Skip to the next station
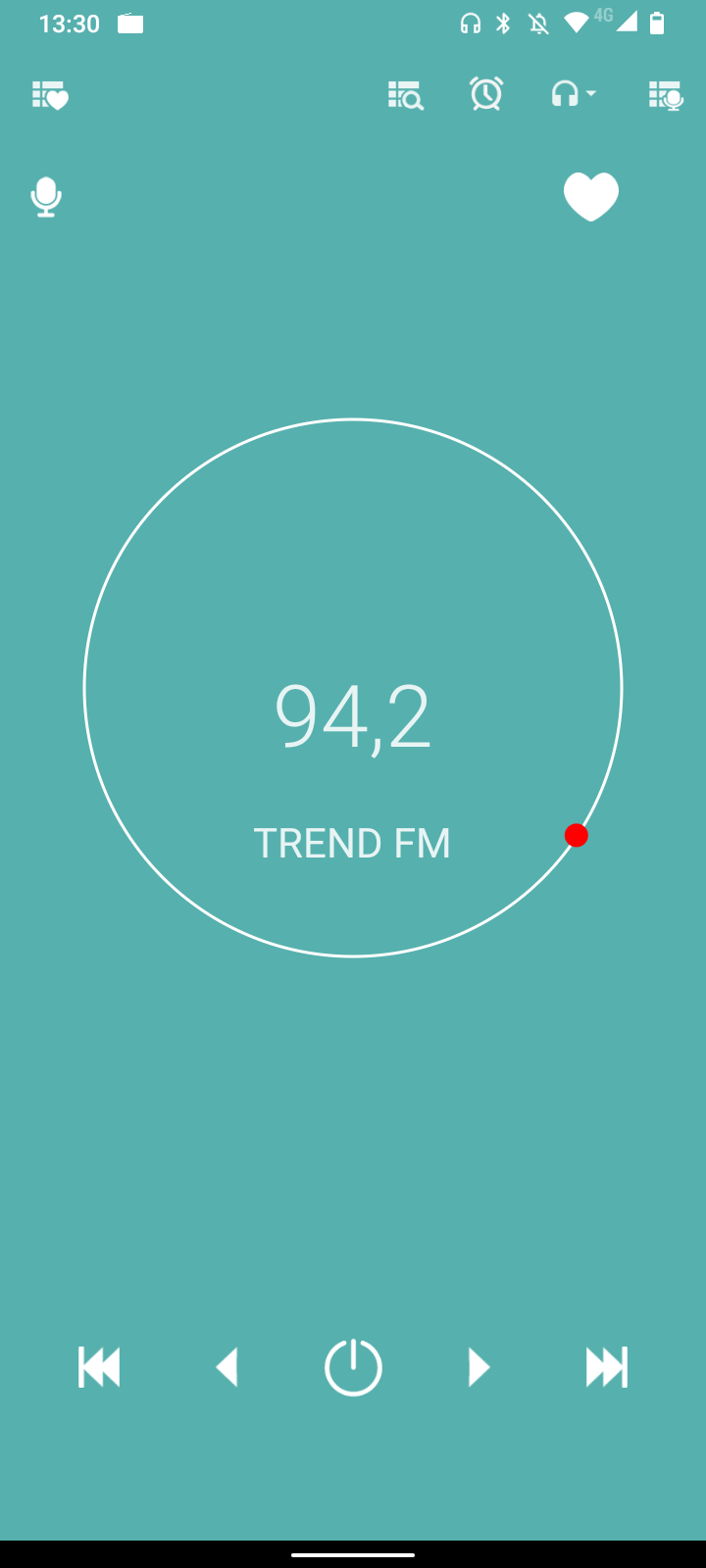The width and height of the screenshot is (706, 1568). (x=607, y=1367)
